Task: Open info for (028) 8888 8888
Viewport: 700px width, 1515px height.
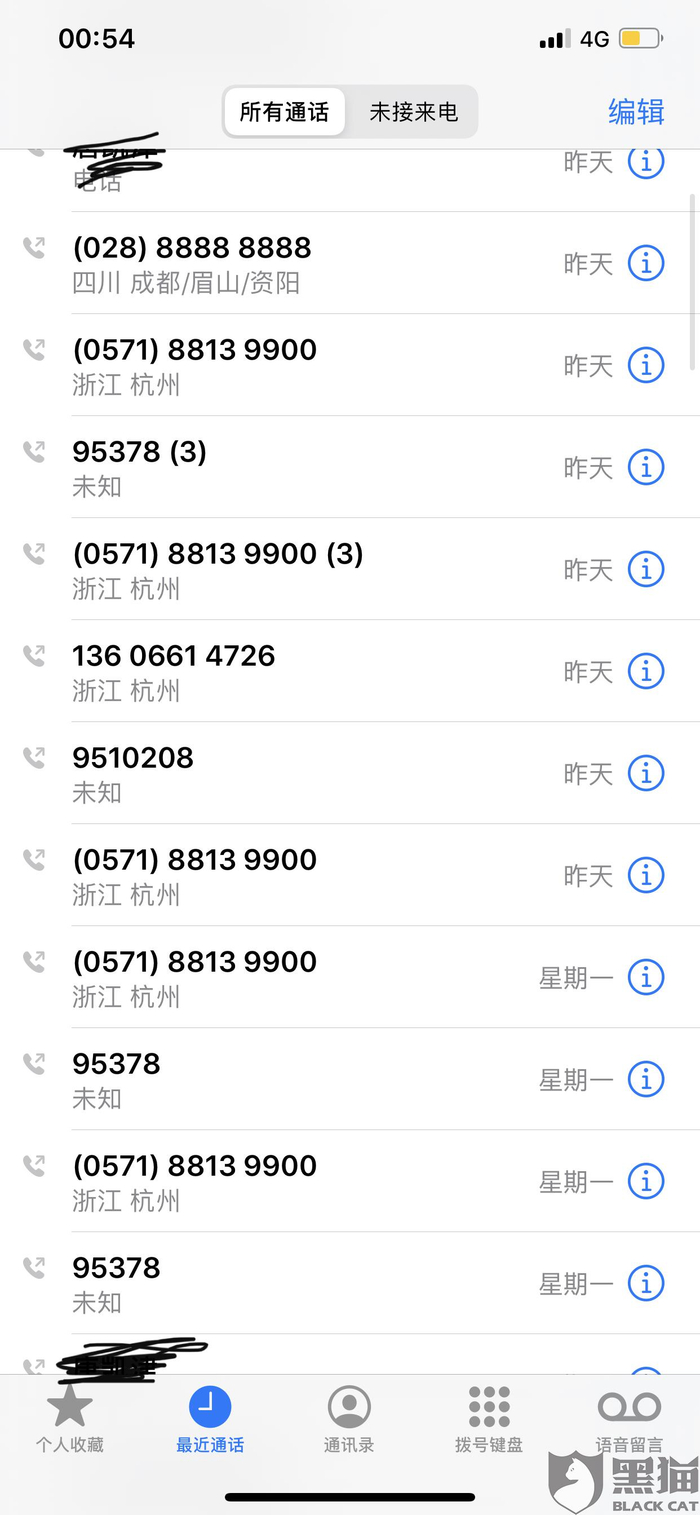Action: pos(646,263)
